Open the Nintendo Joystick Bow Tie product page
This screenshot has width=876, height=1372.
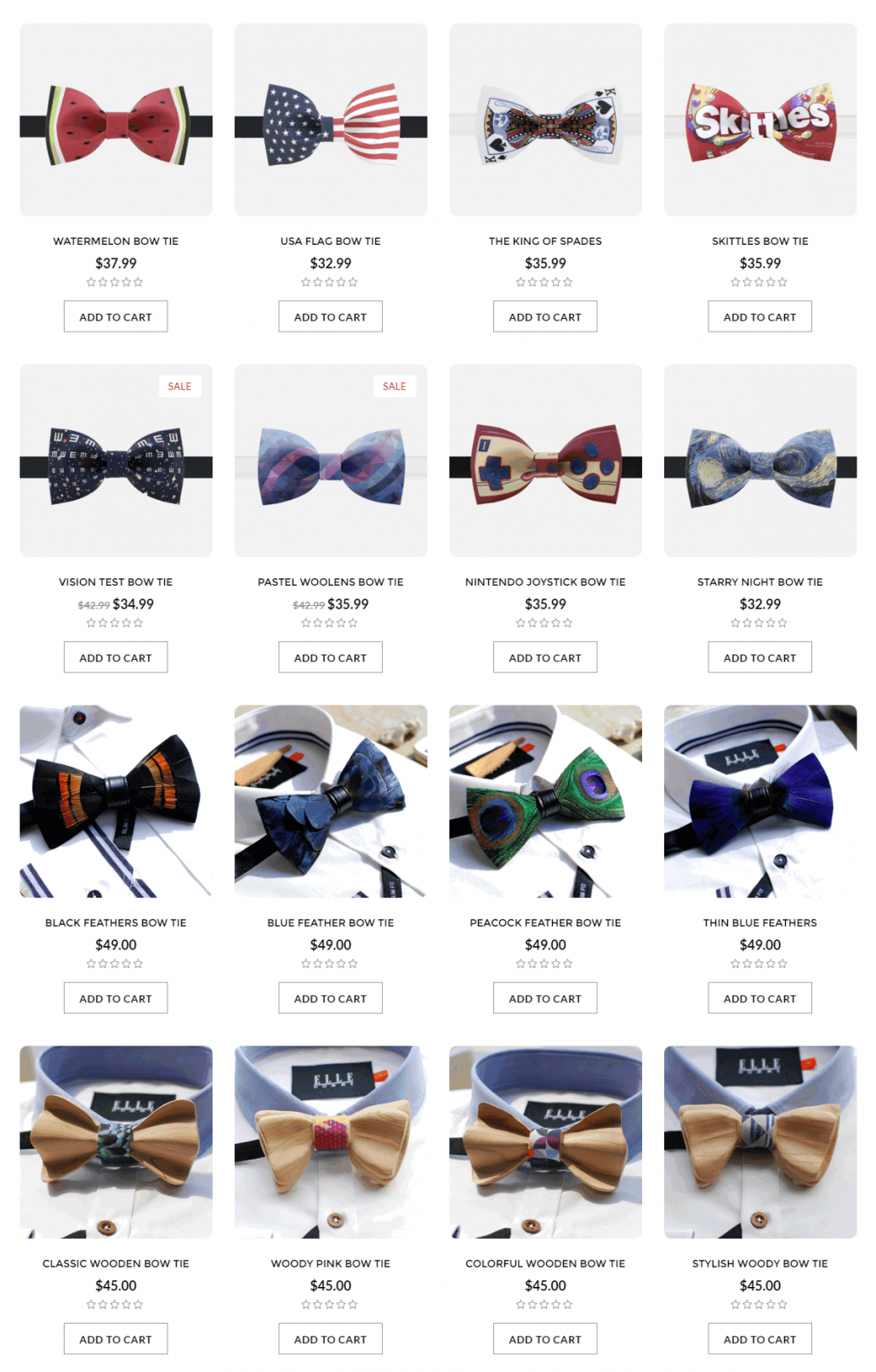click(545, 582)
